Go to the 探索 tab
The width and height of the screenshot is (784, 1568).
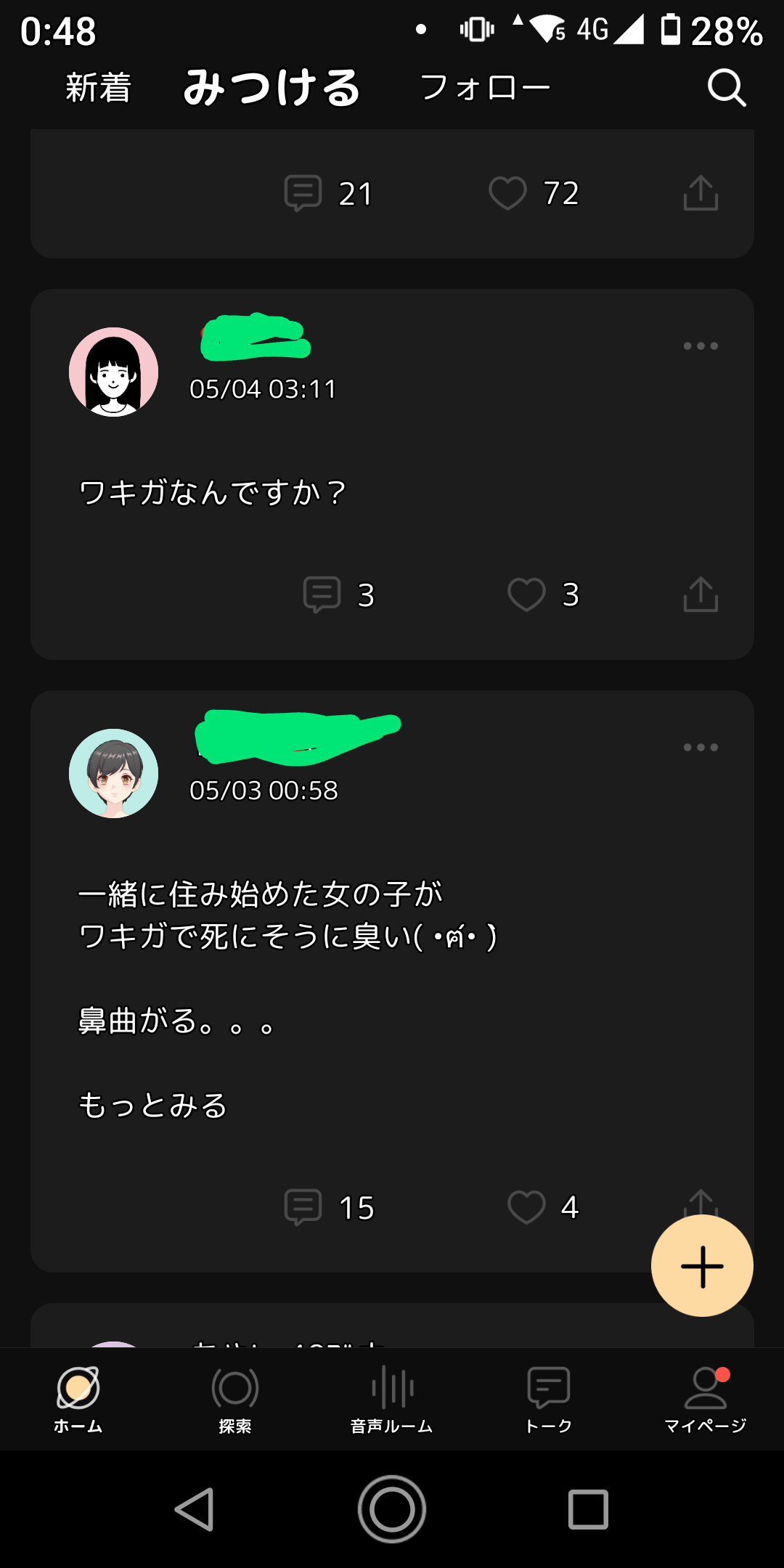click(x=235, y=1398)
